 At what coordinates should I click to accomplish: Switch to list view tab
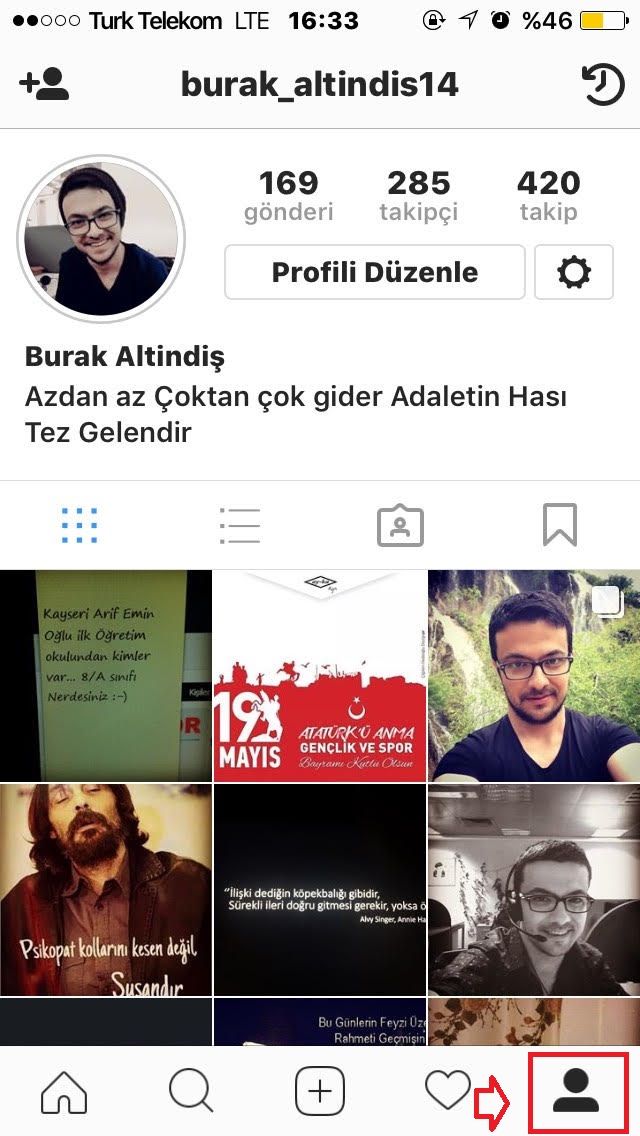[x=240, y=525]
